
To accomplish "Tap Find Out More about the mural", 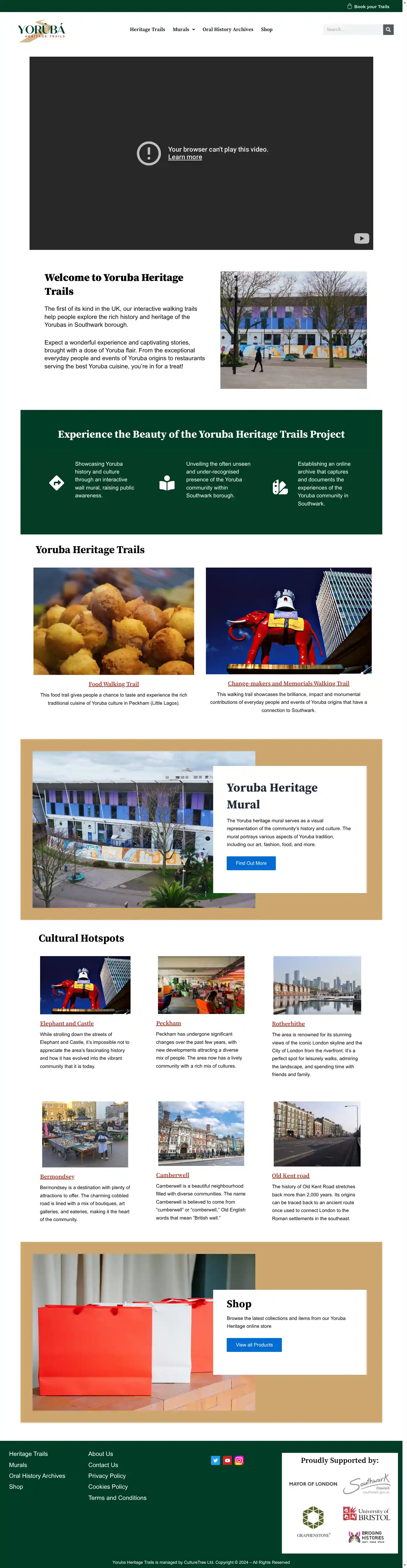I will (251, 863).
